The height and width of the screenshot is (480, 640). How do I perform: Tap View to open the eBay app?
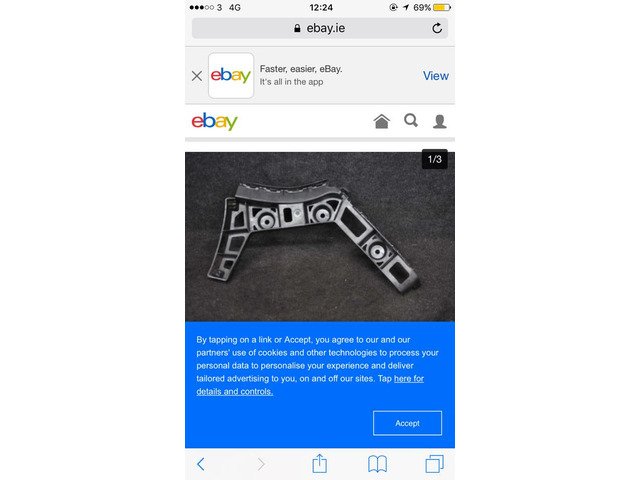[435, 76]
